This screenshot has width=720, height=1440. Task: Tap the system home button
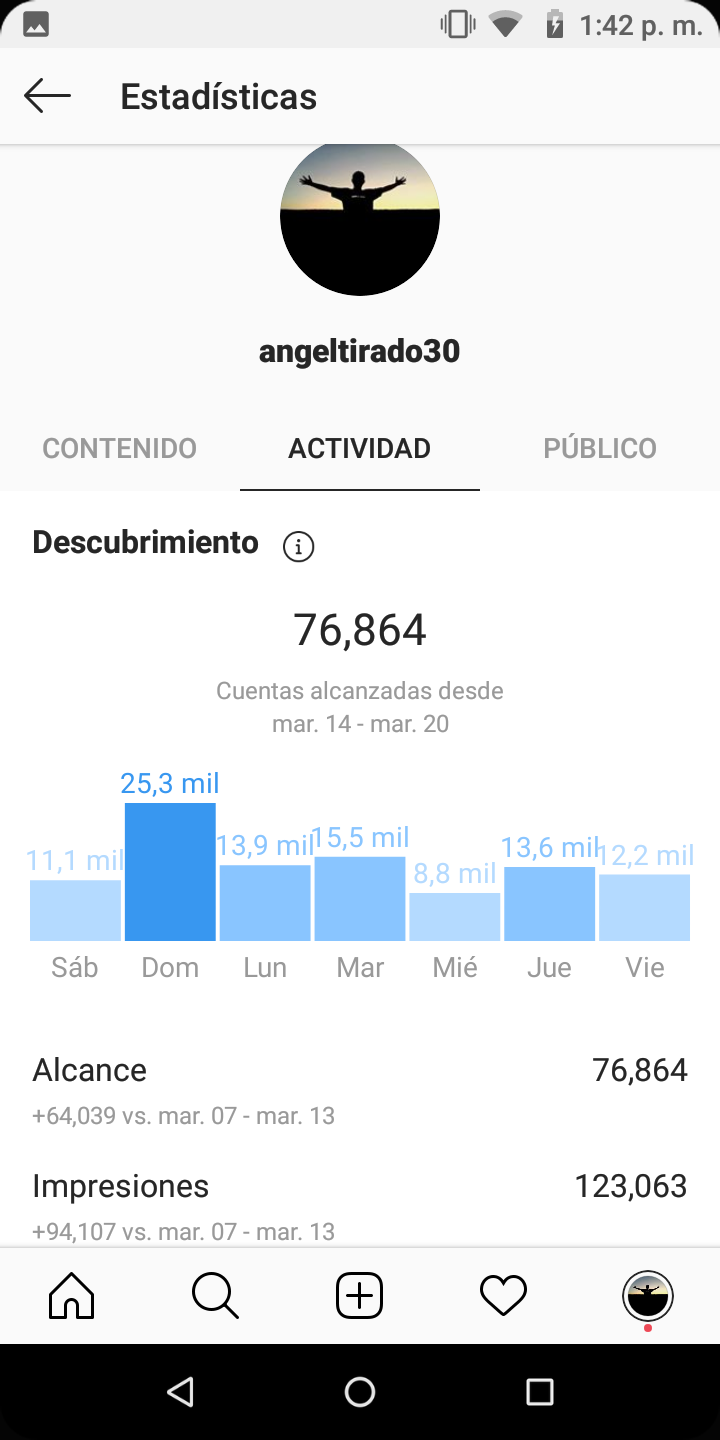click(360, 1391)
